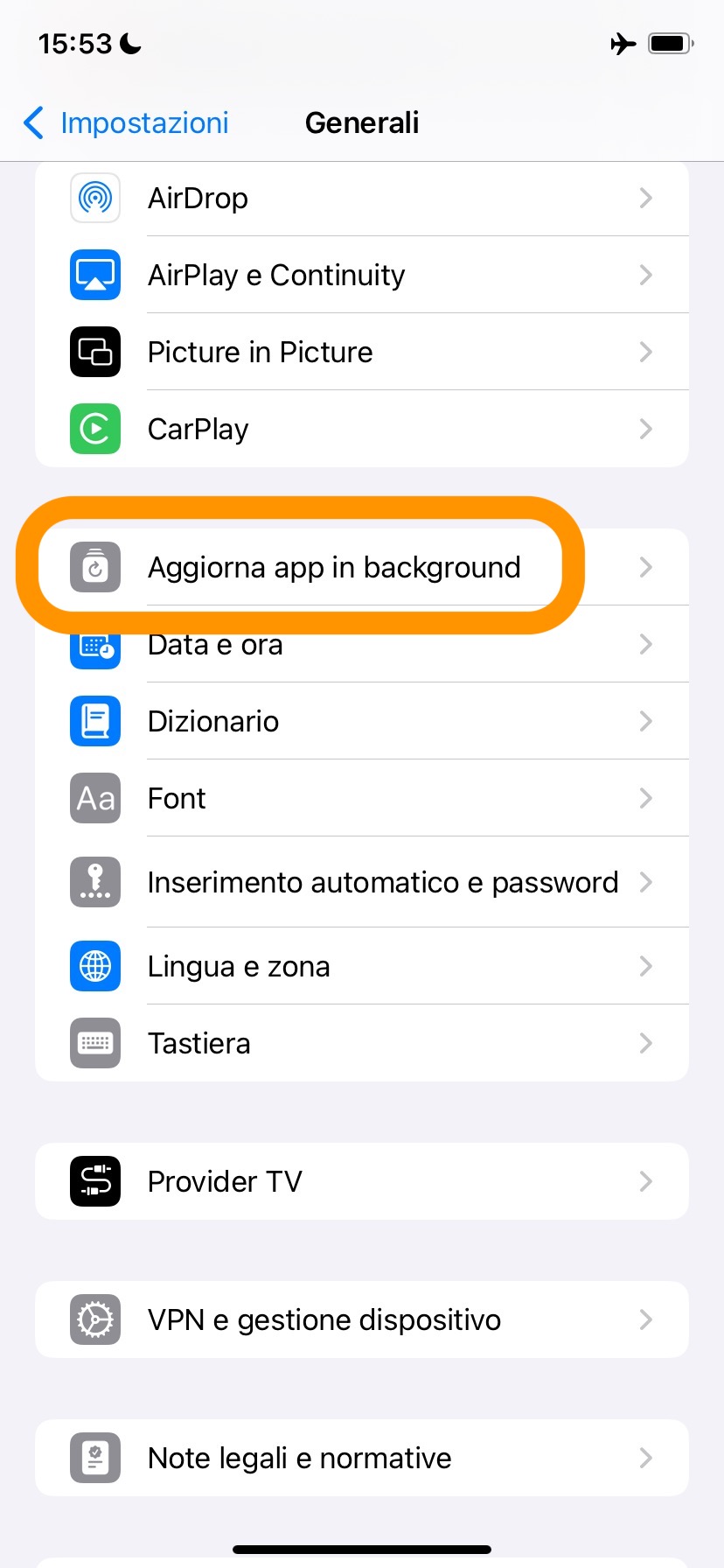Viewport: 724px width, 1568px height.
Task: View Note legali e normative
Action: [x=361, y=1459]
